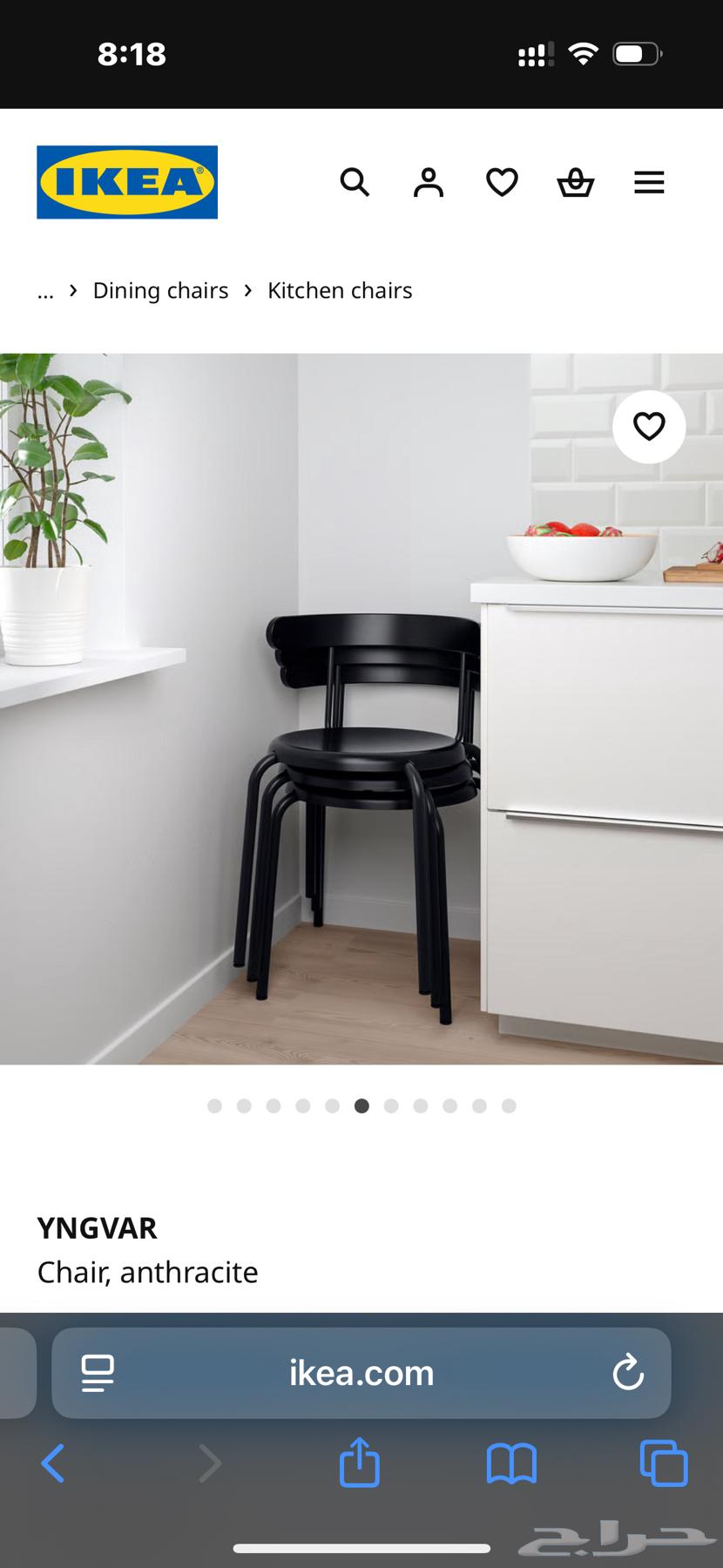Open the shopping basket

576,183
